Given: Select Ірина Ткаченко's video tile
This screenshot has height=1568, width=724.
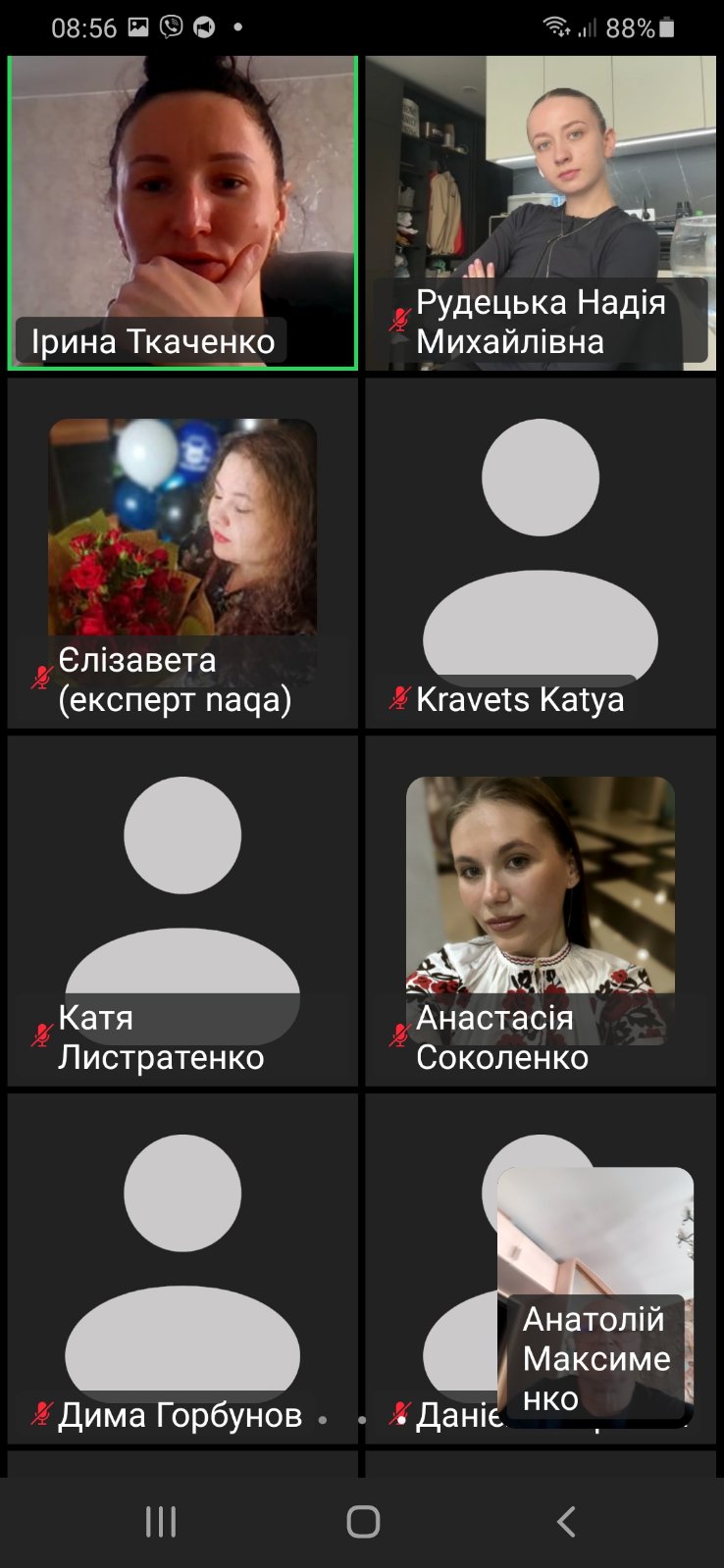Looking at the screenshot, I should point(182,212).
